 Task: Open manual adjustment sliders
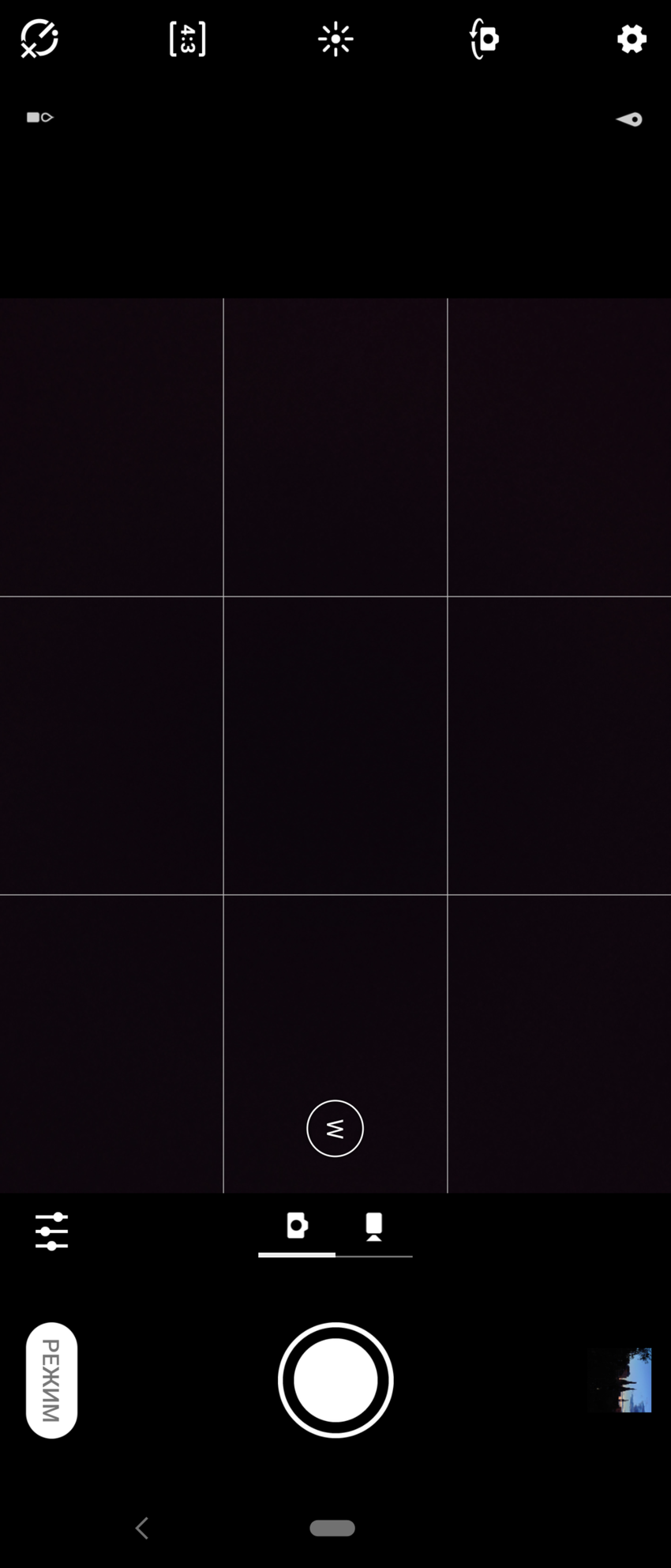pyautogui.click(x=51, y=1231)
